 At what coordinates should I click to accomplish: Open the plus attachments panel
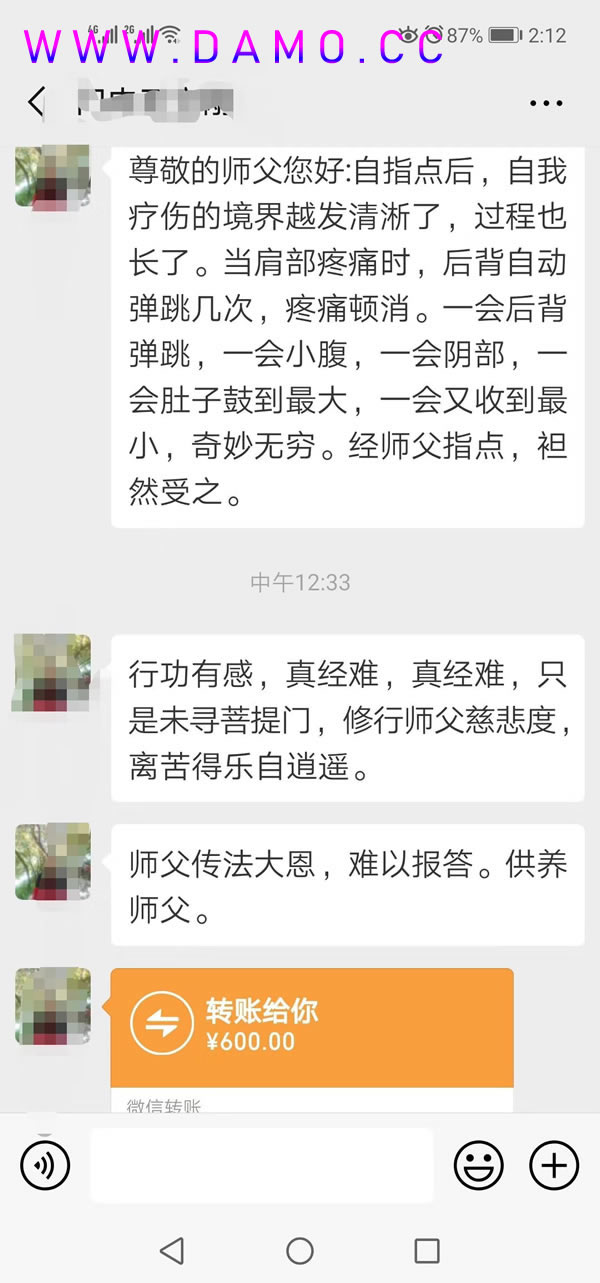553,1165
